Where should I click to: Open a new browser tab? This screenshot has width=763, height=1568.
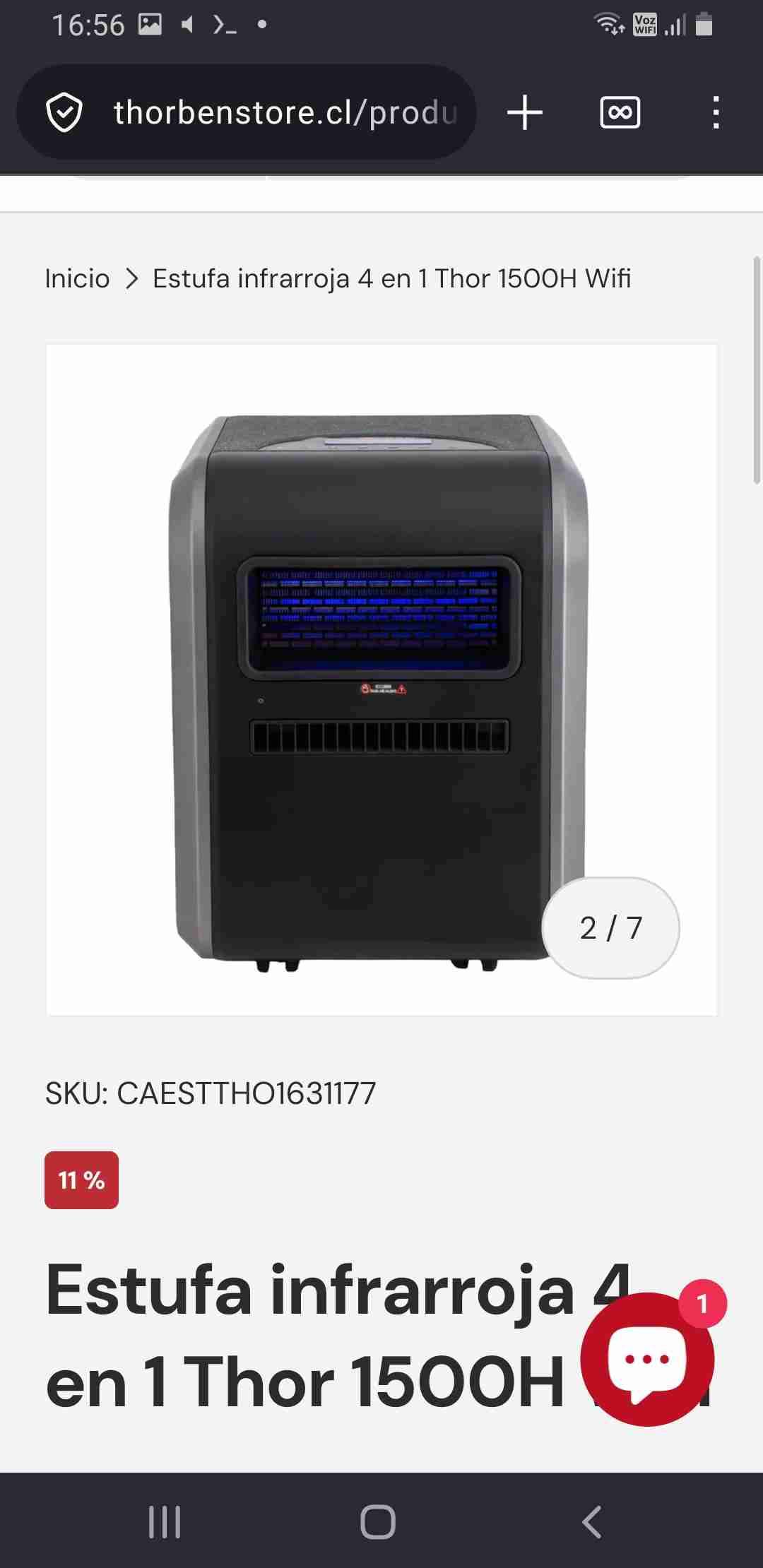[525, 112]
